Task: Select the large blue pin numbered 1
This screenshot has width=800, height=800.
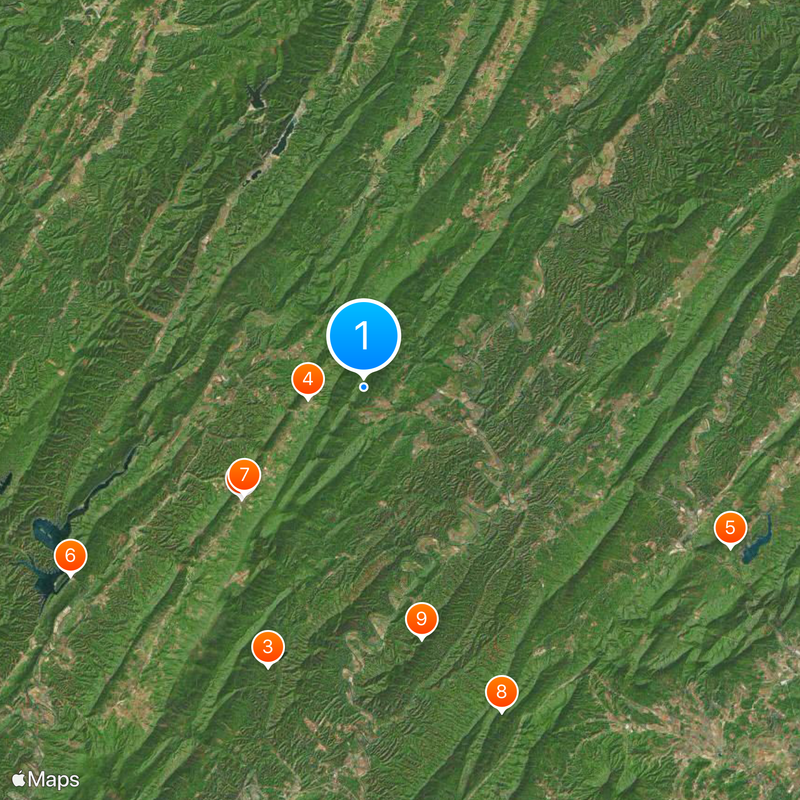Action: [364, 335]
